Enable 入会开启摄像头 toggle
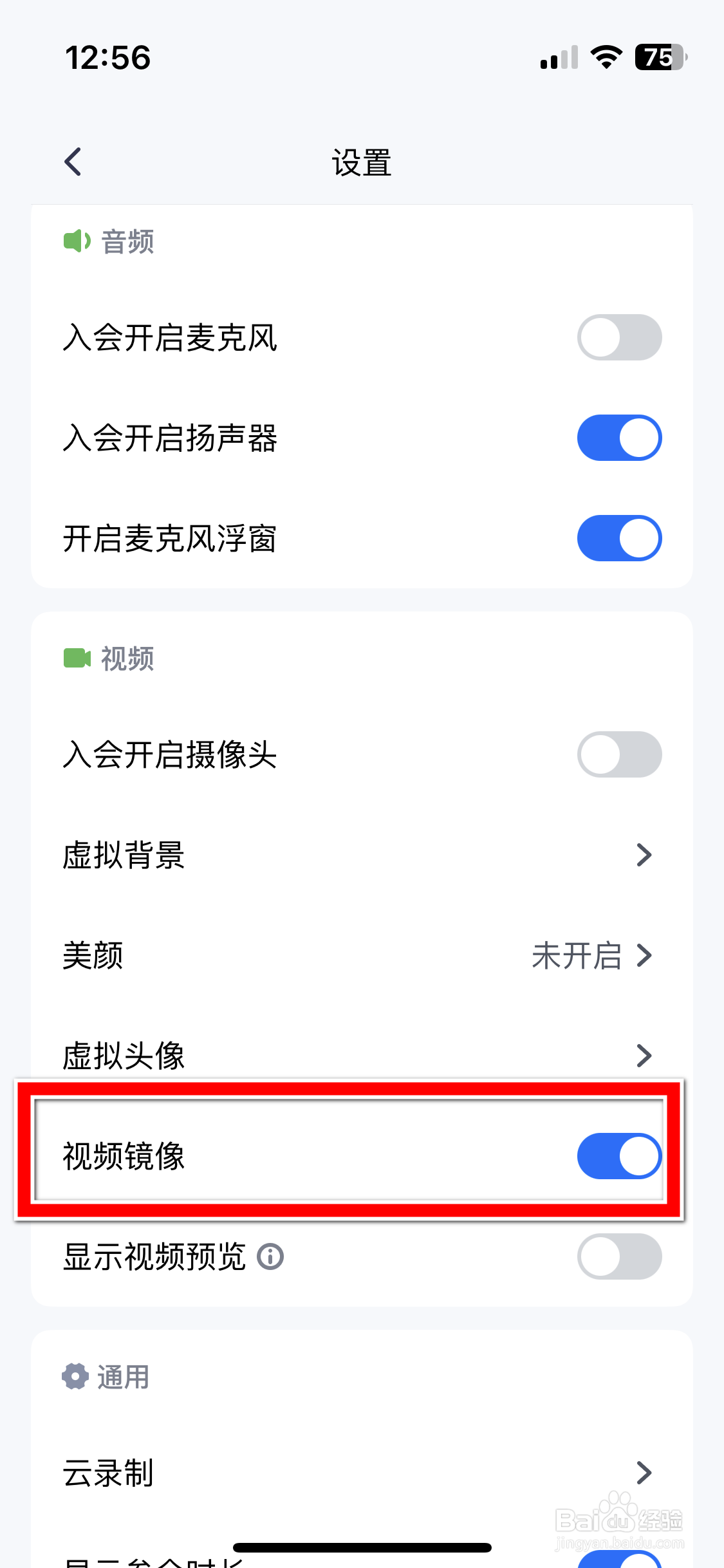This screenshot has height=1568, width=724. click(618, 754)
